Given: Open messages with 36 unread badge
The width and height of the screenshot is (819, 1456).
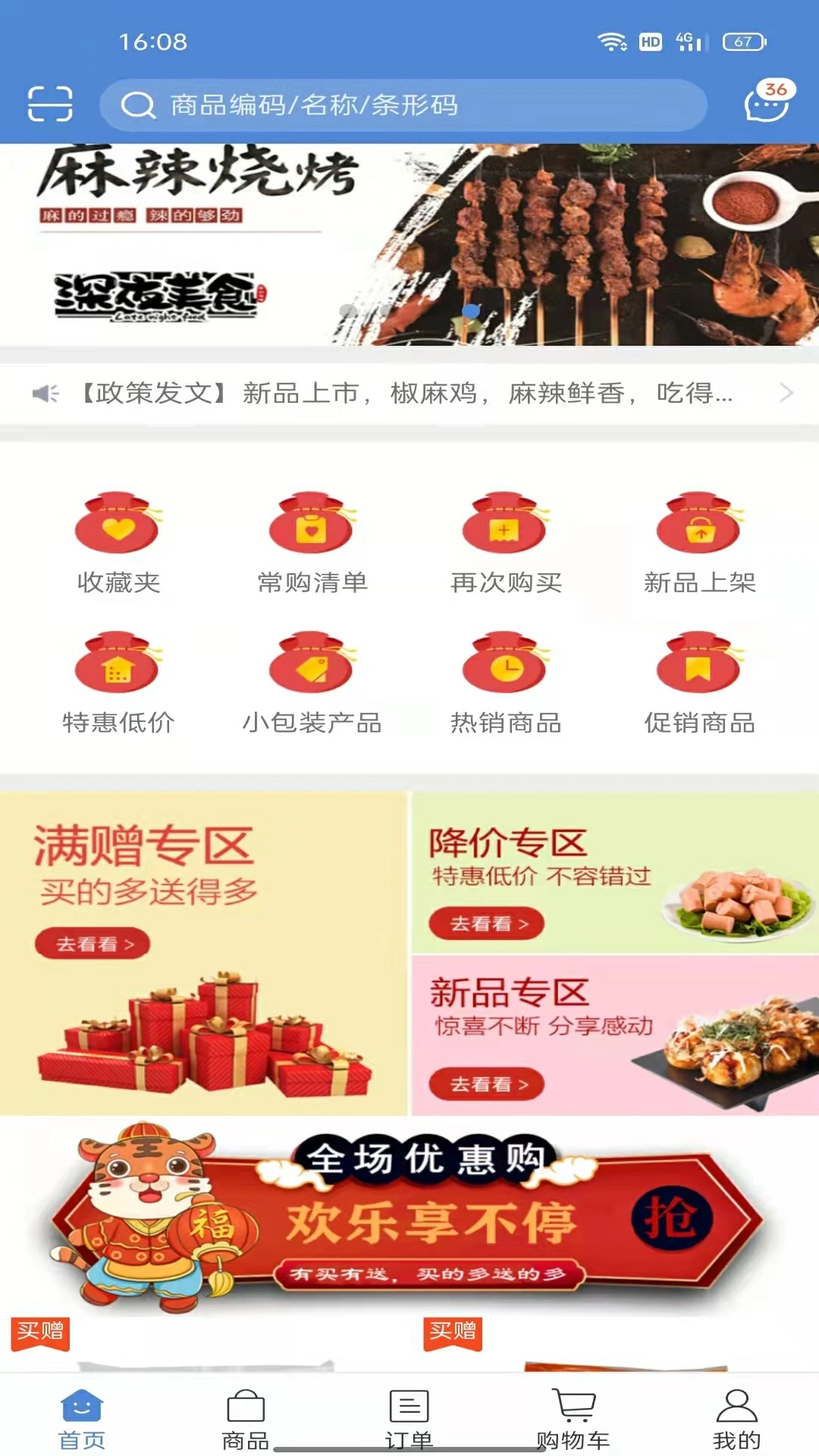Looking at the screenshot, I should click(766, 106).
